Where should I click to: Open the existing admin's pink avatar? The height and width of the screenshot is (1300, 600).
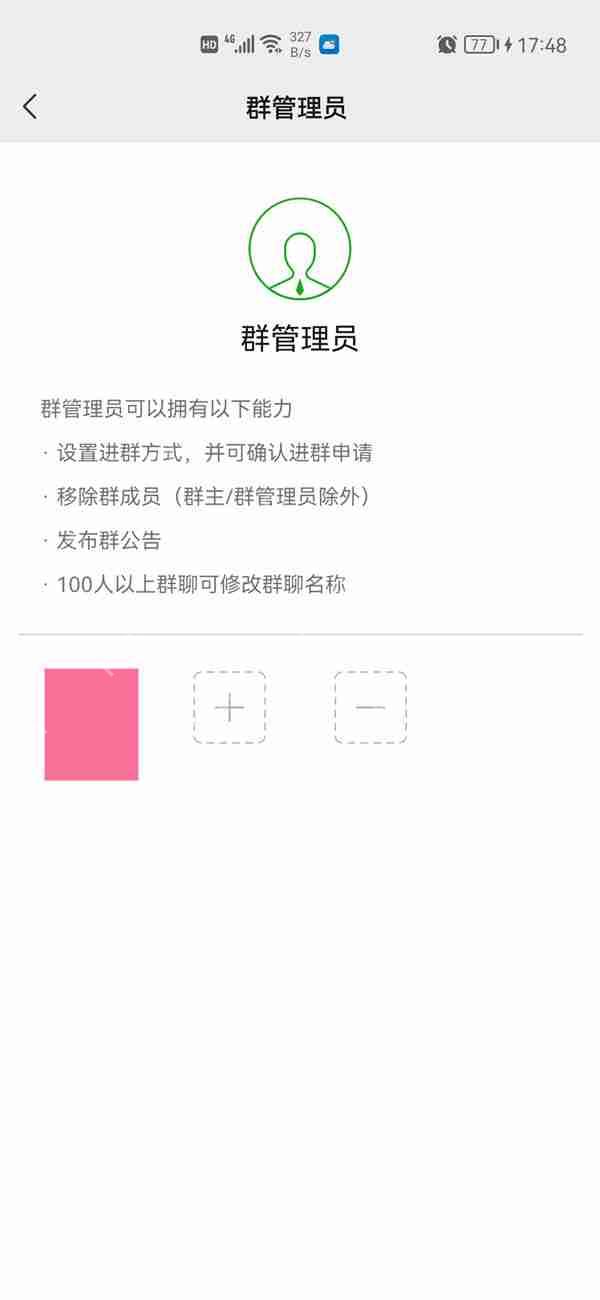[x=91, y=724]
